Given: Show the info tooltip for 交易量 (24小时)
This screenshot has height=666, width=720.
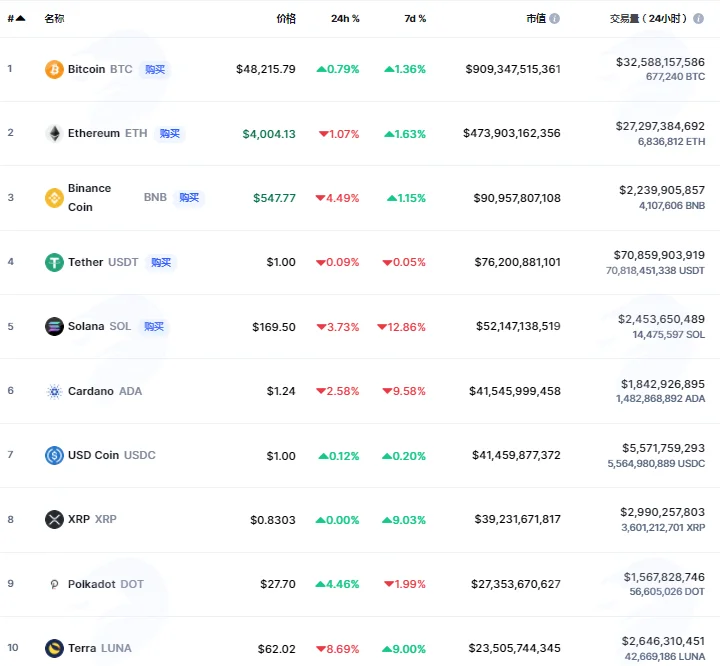Looking at the screenshot, I should (x=698, y=18).
